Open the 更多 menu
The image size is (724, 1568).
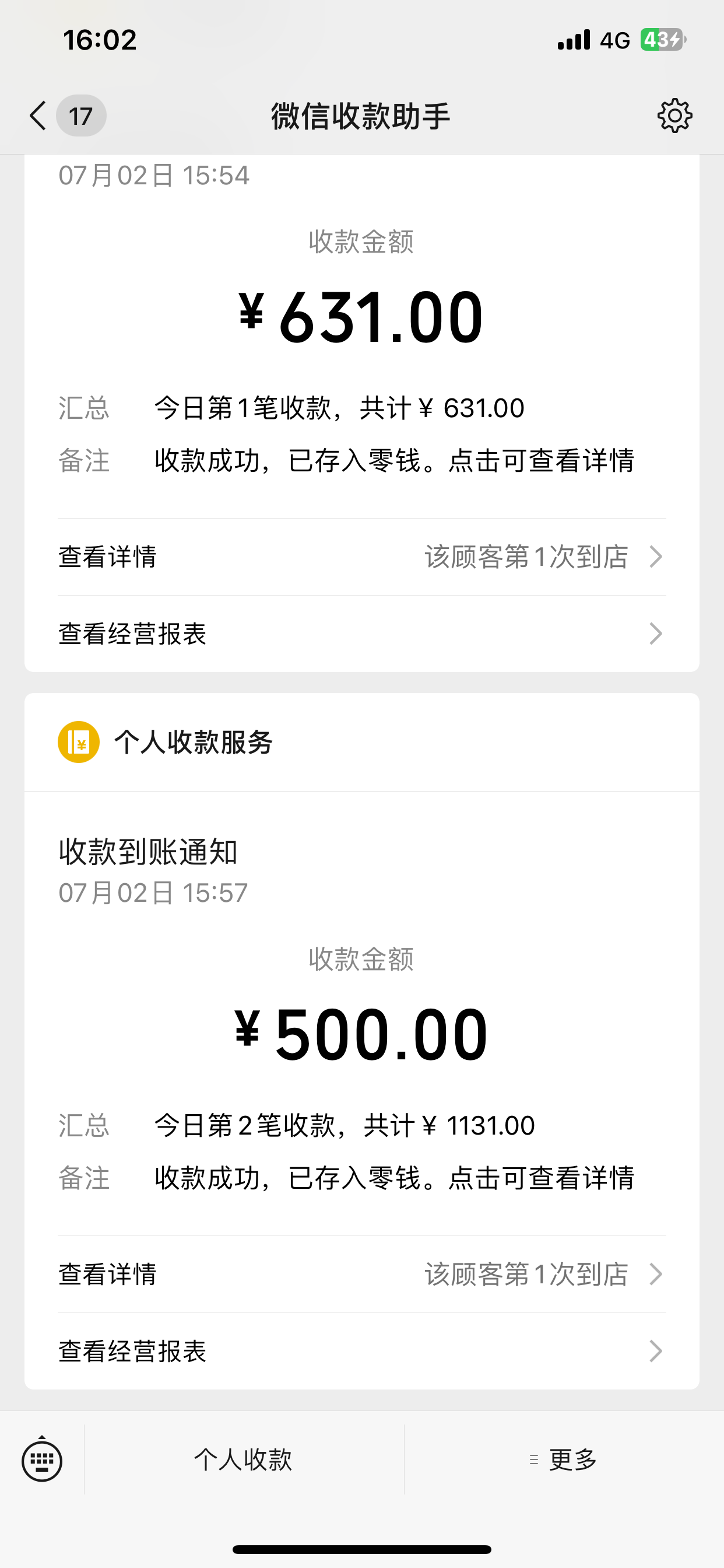[563, 1459]
